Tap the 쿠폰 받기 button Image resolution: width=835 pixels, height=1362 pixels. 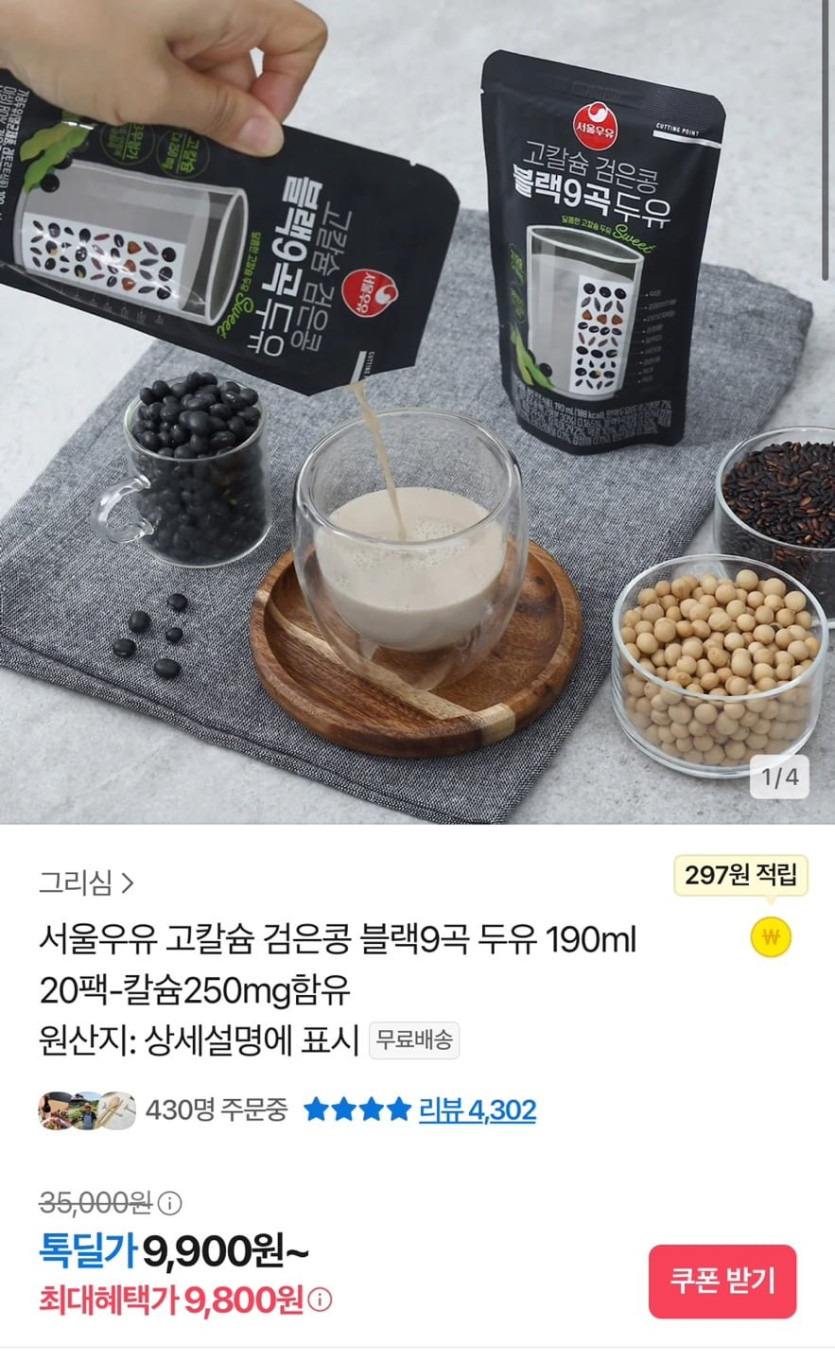pos(722,1281)
